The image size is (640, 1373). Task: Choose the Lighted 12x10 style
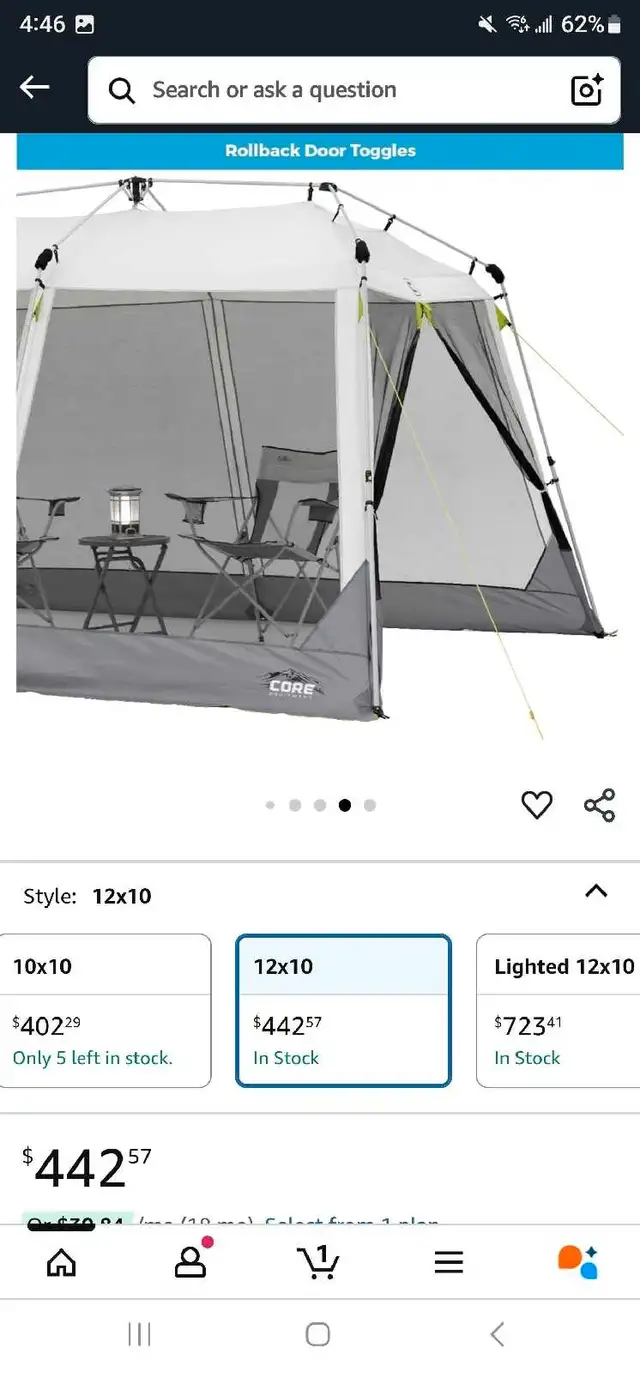558,1010
